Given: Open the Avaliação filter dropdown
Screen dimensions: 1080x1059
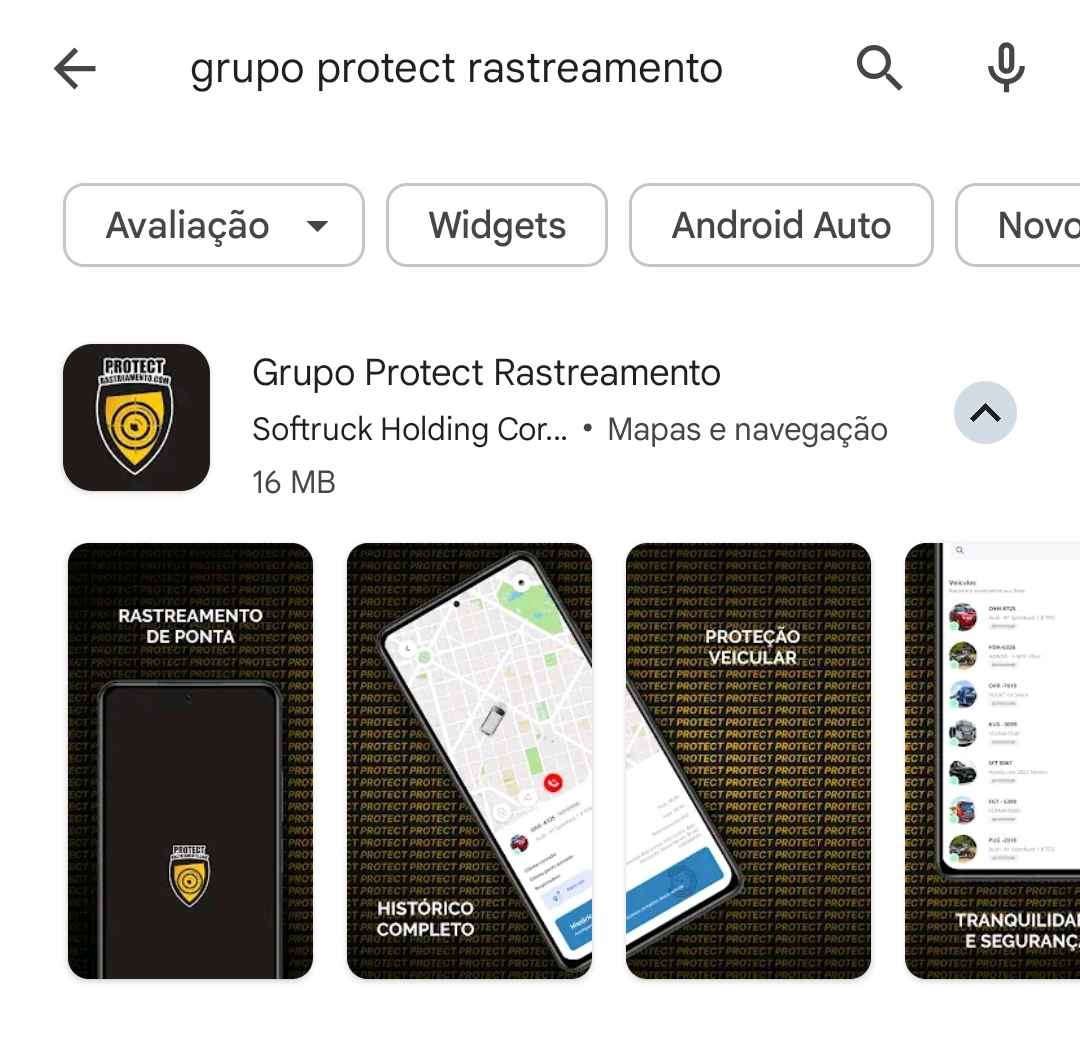Looking at the screenshot, I should (214, 225).
